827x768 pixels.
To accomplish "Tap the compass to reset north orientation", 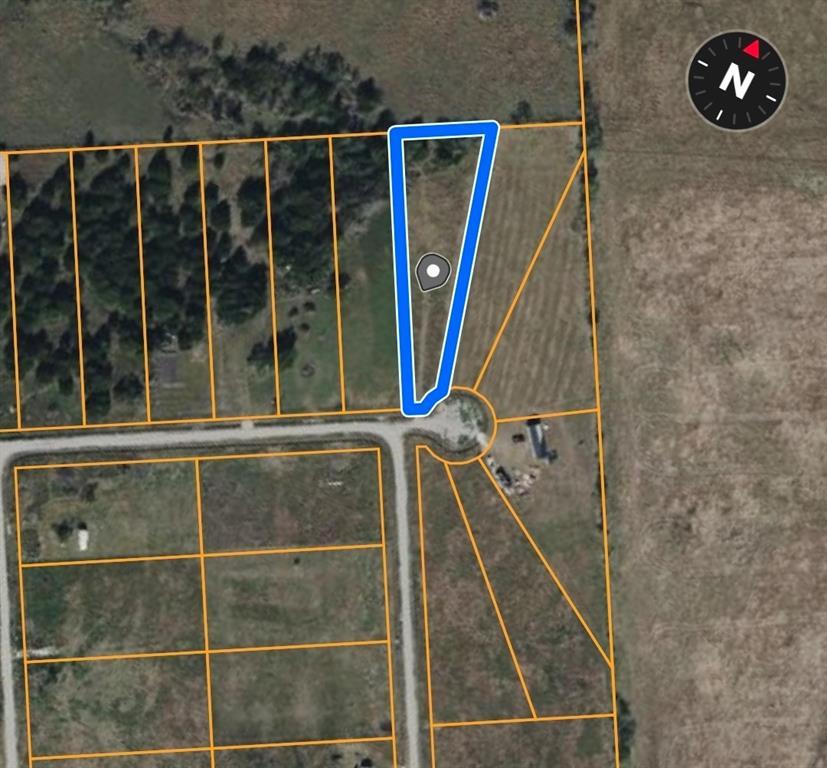I will [x=737, y=80].
